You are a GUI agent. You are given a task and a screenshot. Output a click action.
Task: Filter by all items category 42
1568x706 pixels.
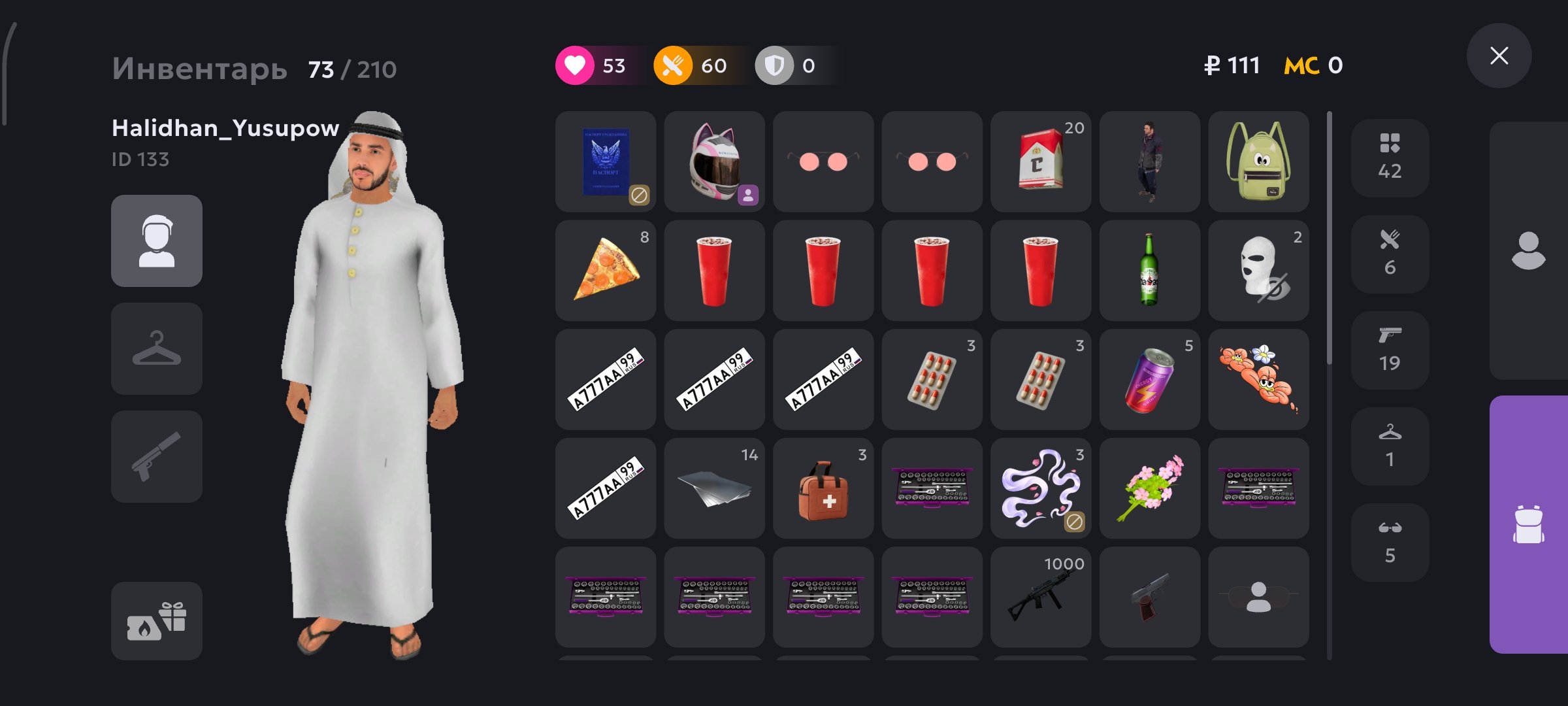tap(1390, 158)
